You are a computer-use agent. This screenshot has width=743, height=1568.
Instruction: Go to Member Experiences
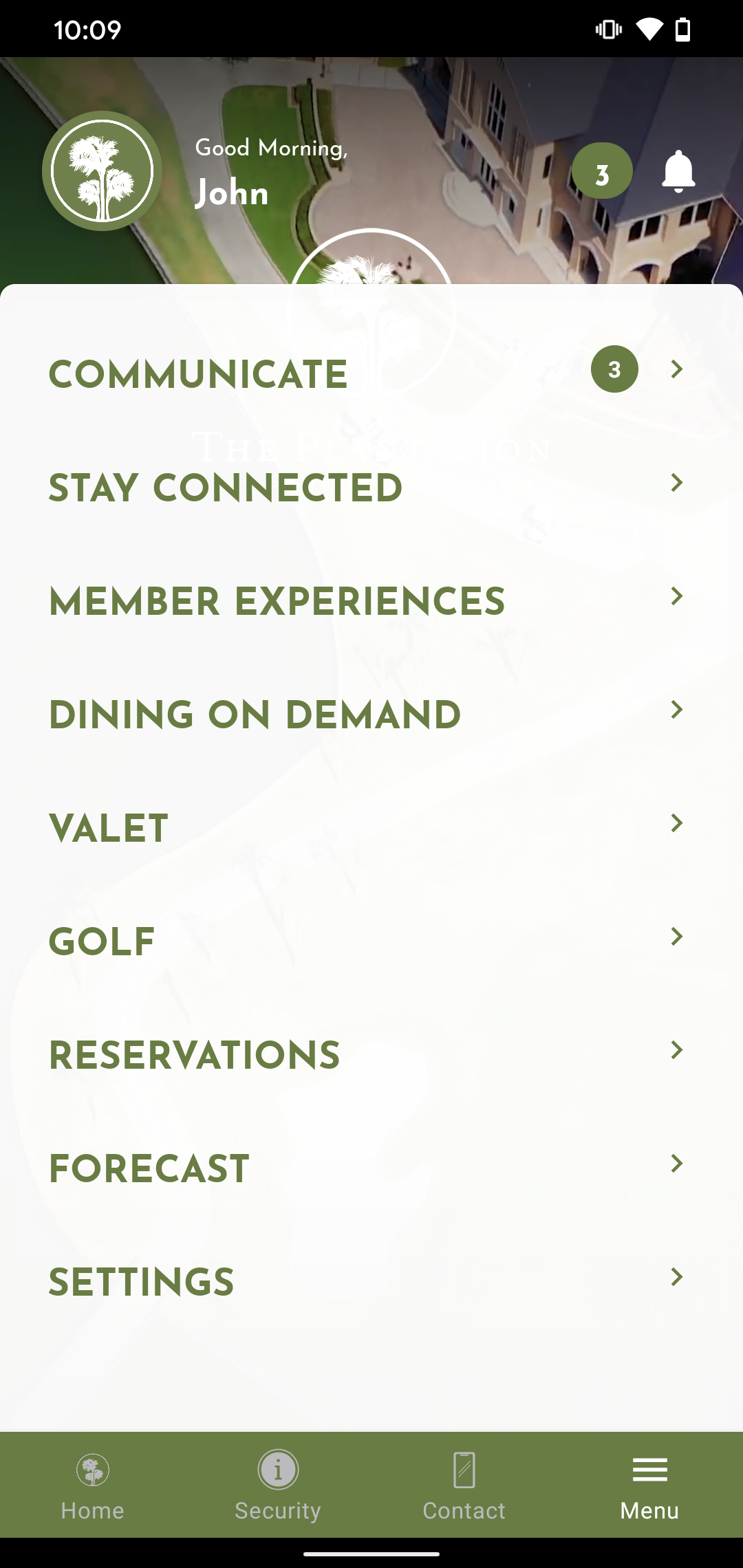pyautogui.click(x=371, y=600)
